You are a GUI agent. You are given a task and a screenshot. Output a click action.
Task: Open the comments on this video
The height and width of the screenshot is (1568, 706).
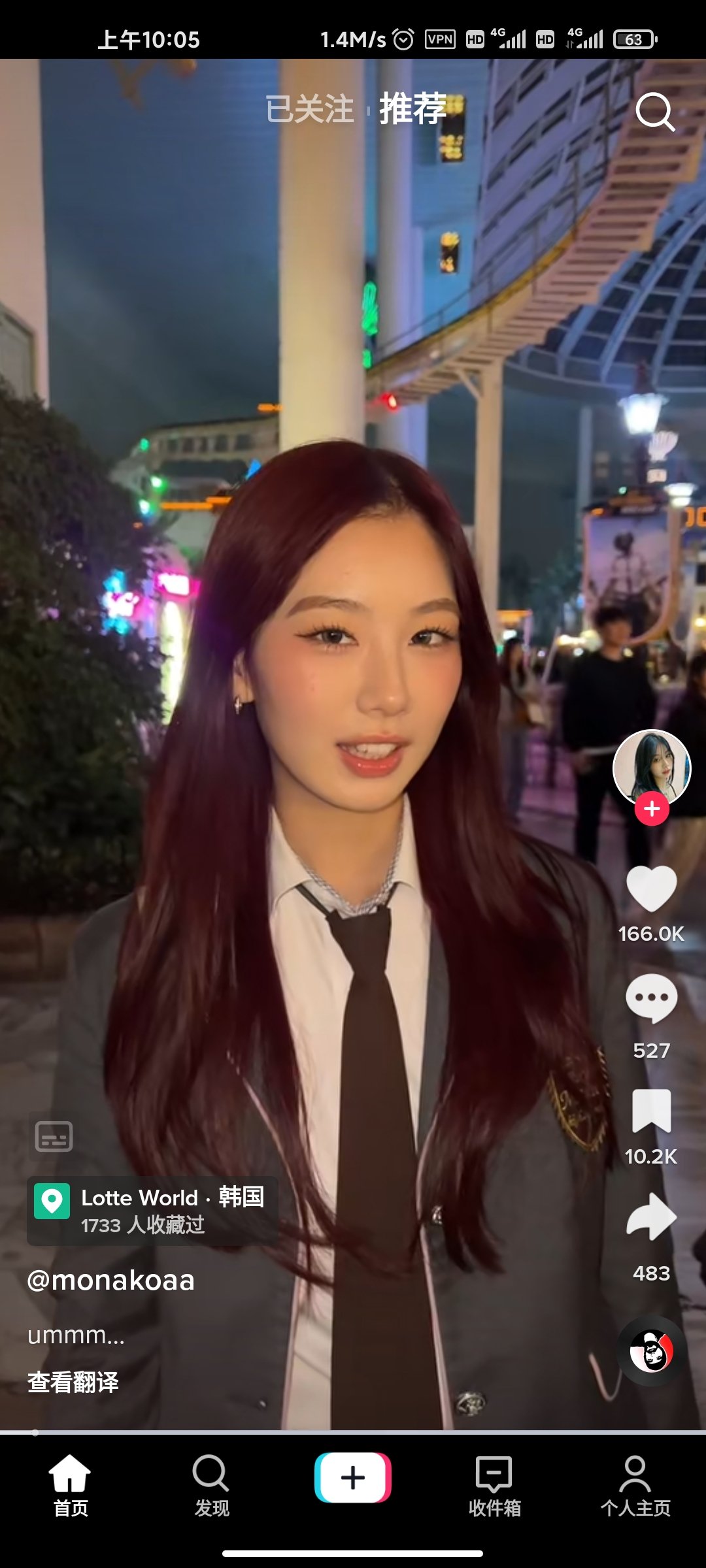coord(651,998)
